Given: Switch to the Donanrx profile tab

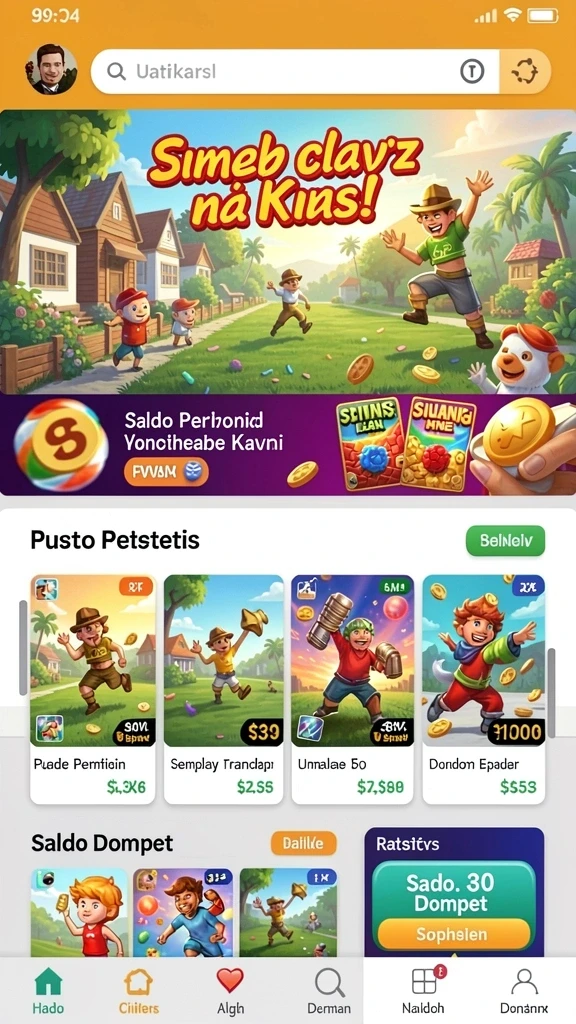Looking at the screenshot, I should (x=524, y=990).
